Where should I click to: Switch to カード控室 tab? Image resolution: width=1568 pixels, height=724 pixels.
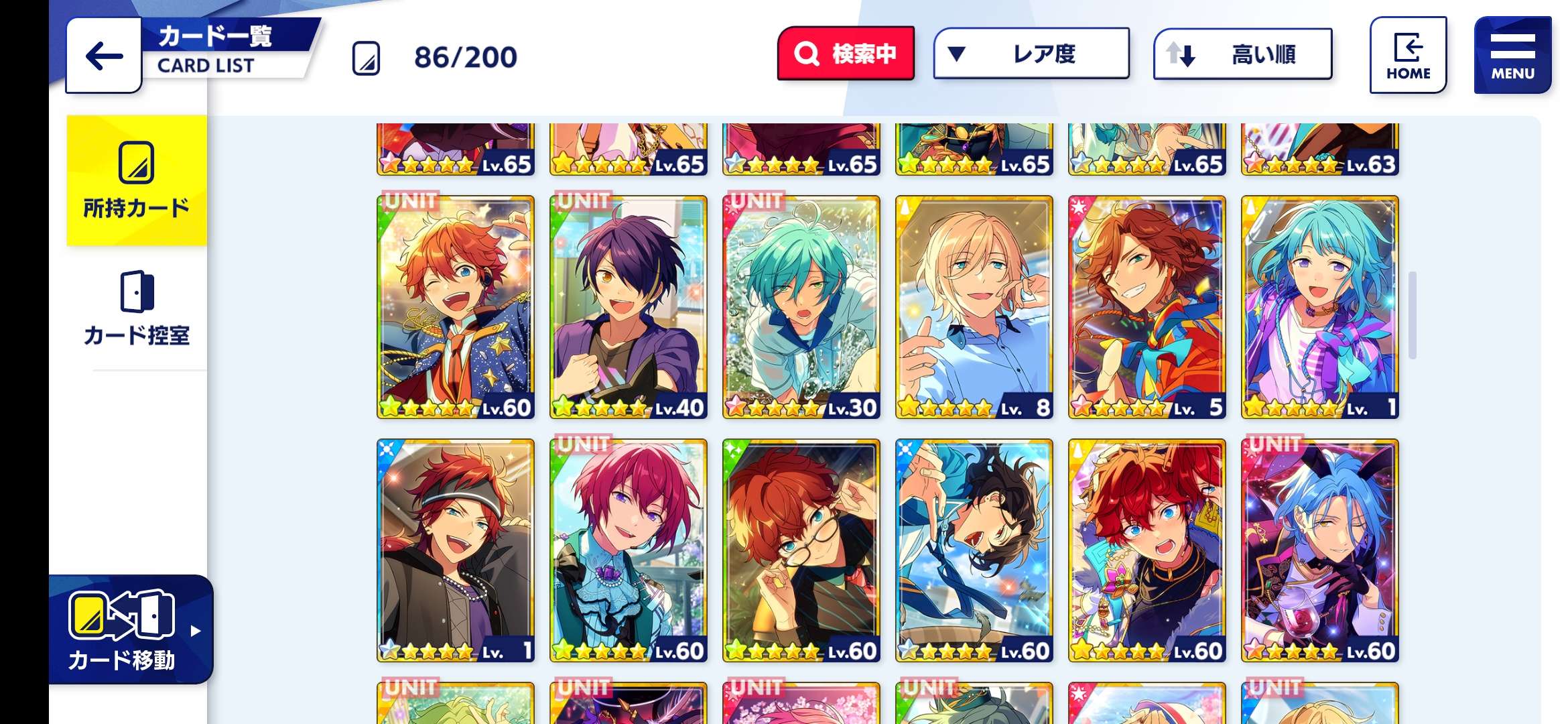pyautogui.click(x=137, y=308)
